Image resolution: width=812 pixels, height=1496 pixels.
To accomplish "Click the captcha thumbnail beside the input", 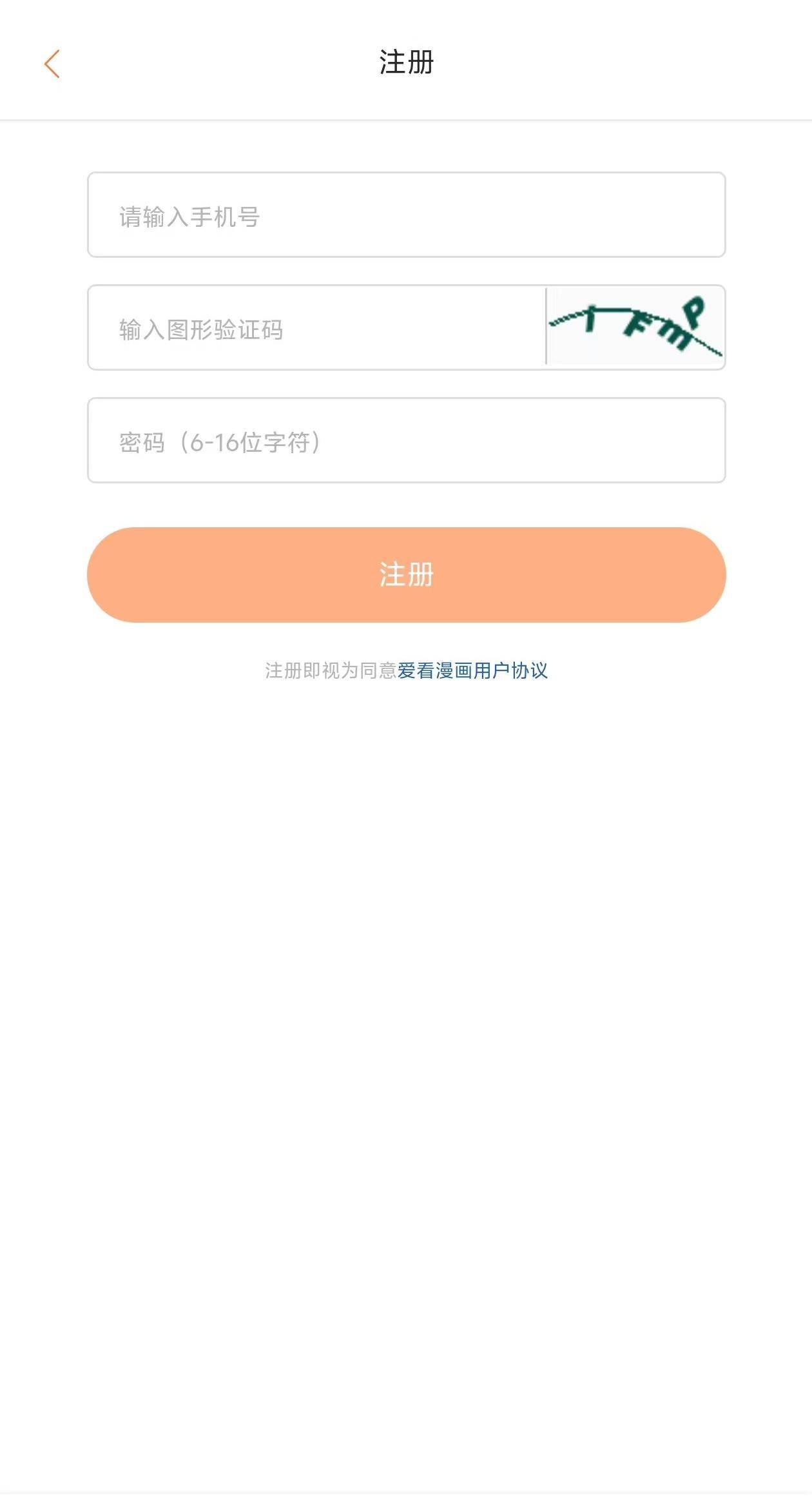I will click(x=635, y=327).
